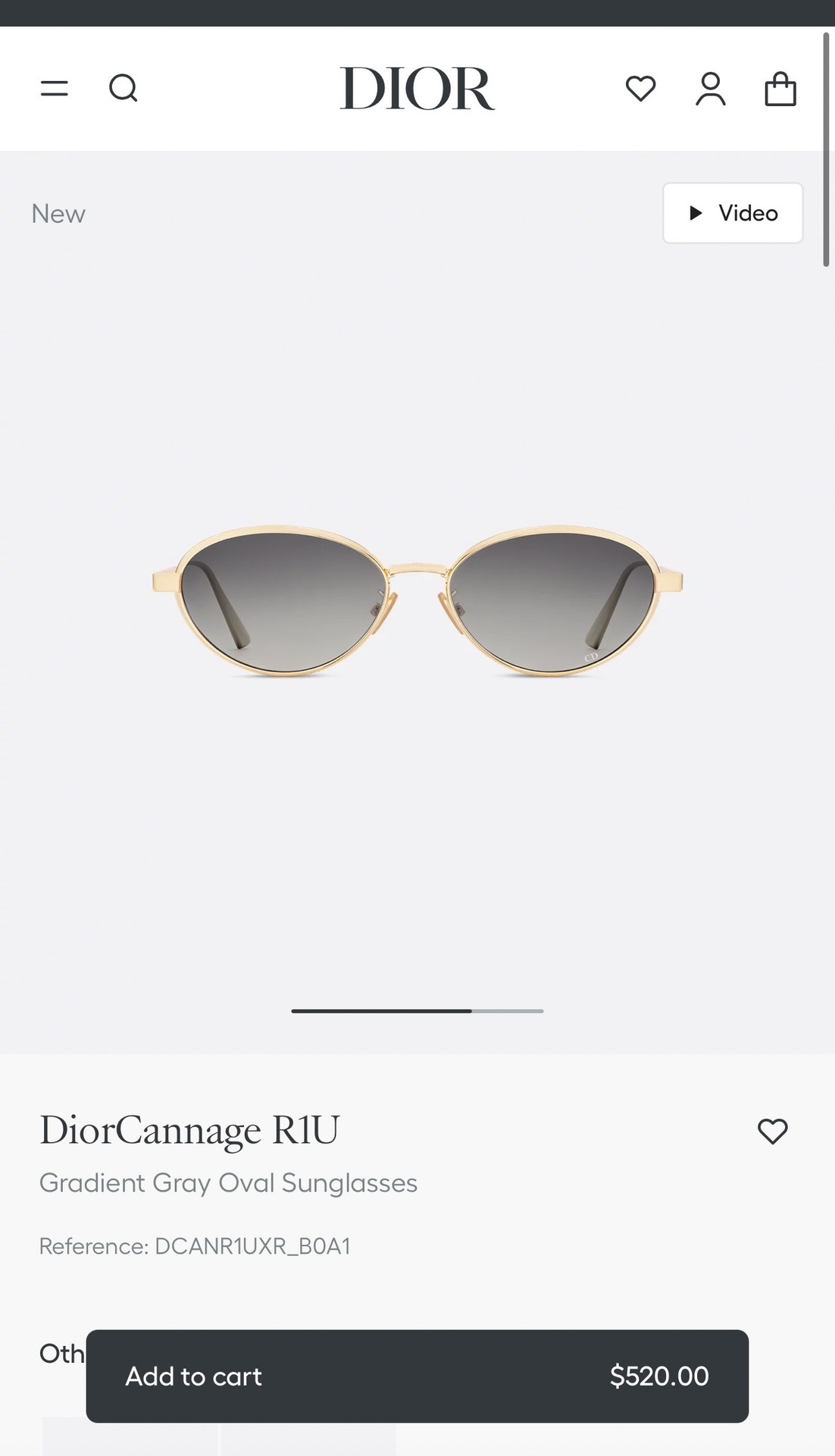Click the image carousel progress bar
Screen dimensions: 835x1456
417,1010
